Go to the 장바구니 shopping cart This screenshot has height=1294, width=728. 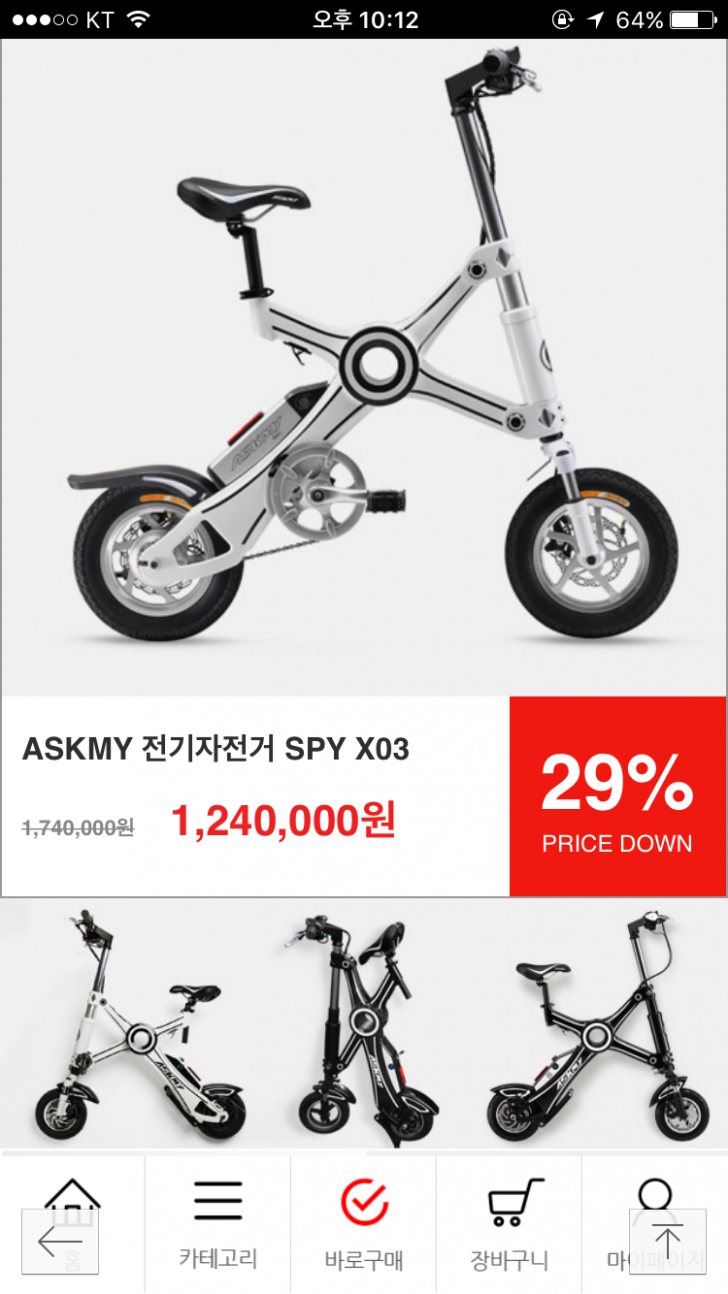pyautogui.click(x=509, y=1224)
